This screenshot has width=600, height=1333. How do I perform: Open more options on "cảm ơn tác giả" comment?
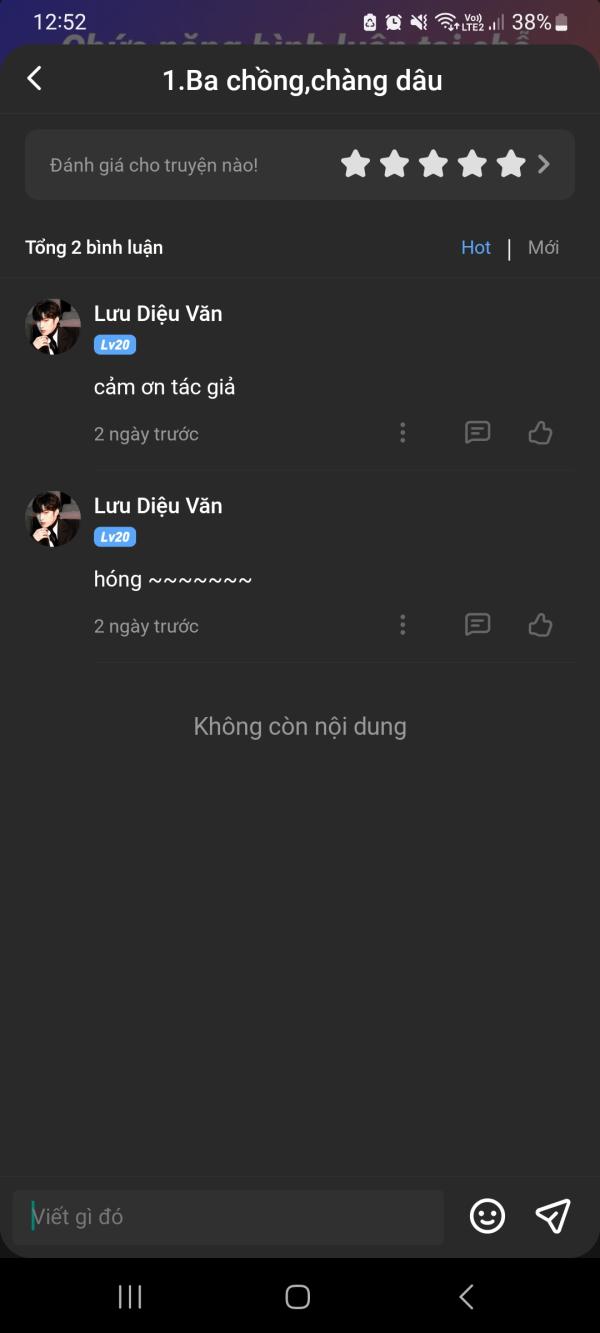click(403, 433)
